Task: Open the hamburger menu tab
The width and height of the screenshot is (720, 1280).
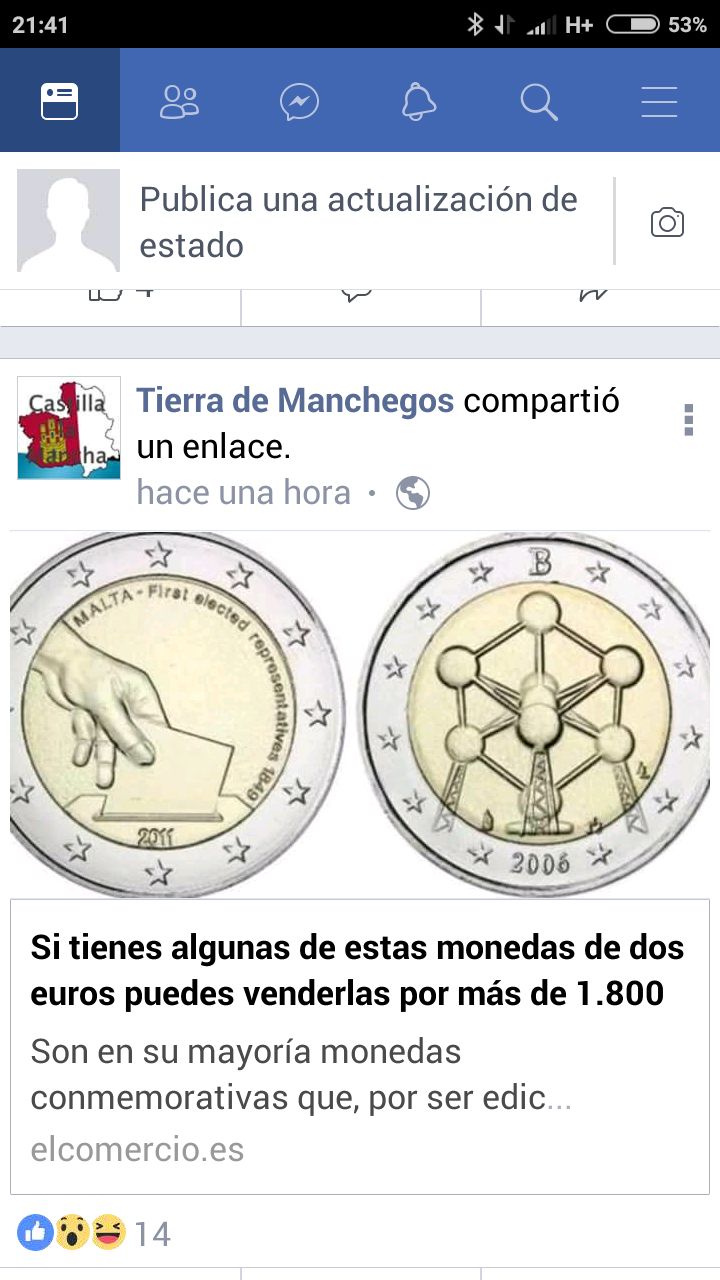Action: [659, 101]
